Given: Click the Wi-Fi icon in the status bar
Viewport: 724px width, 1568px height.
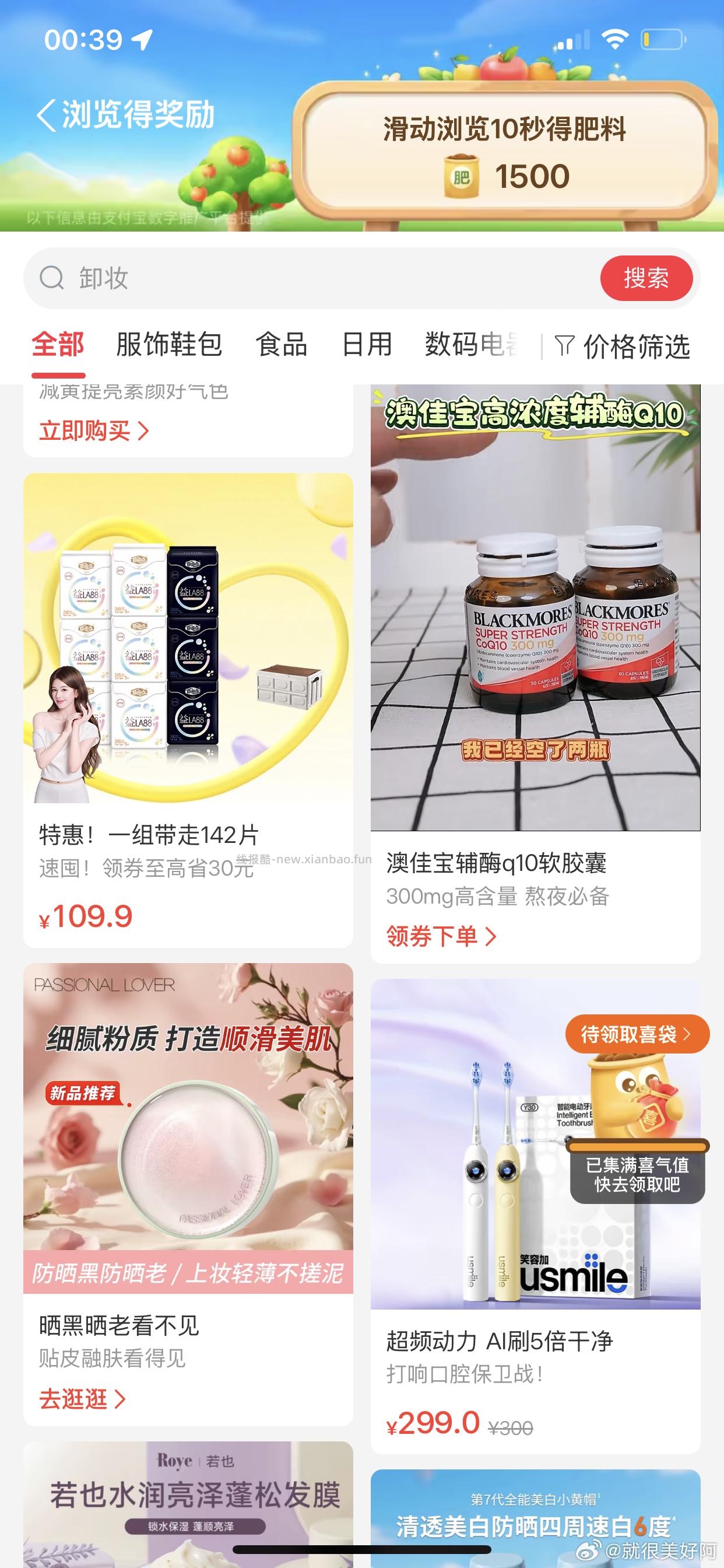Looking at the screenshot, I should click(x=616, y=38).
